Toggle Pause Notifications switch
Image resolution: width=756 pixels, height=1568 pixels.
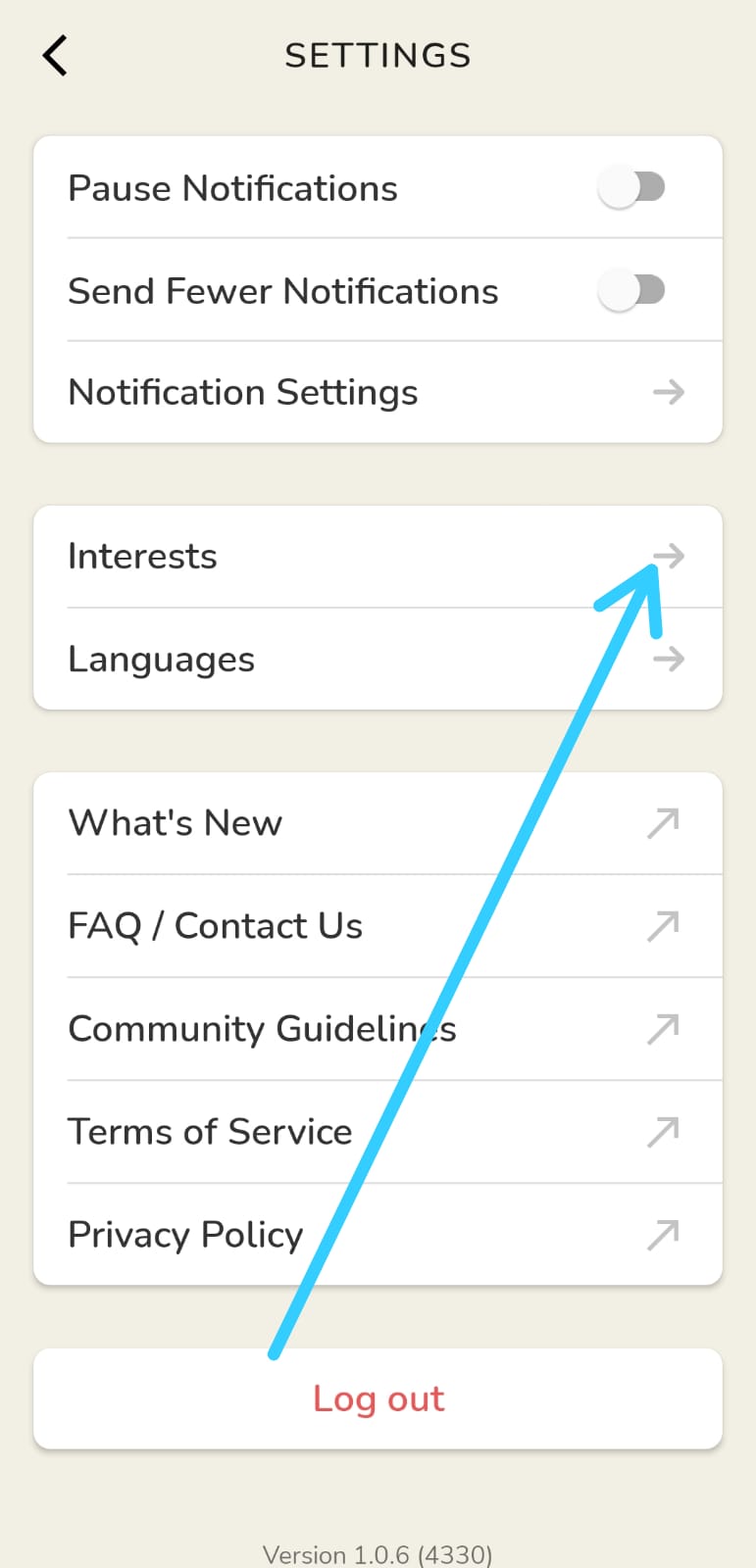[631, 187]
